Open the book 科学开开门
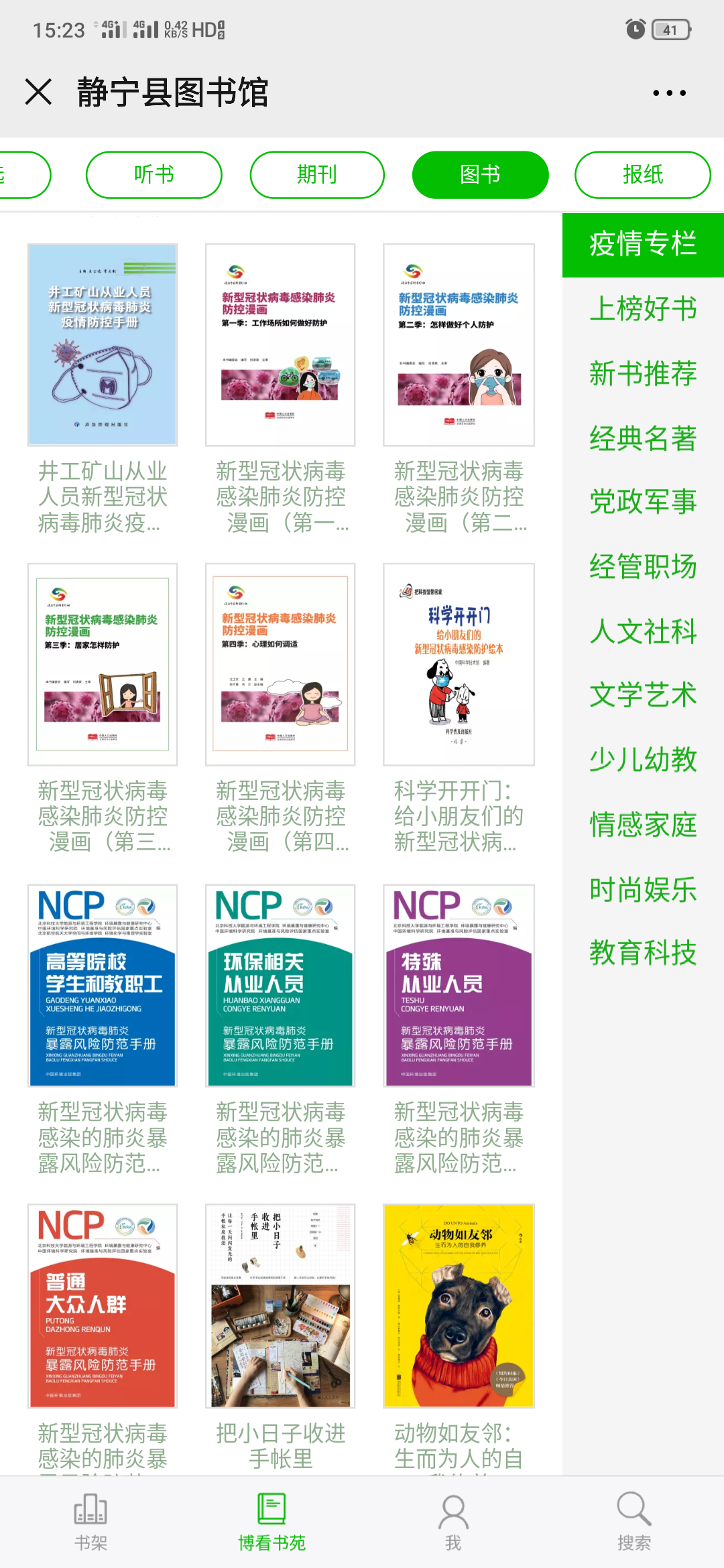724x1568 pixels. [x=459, y=664]
